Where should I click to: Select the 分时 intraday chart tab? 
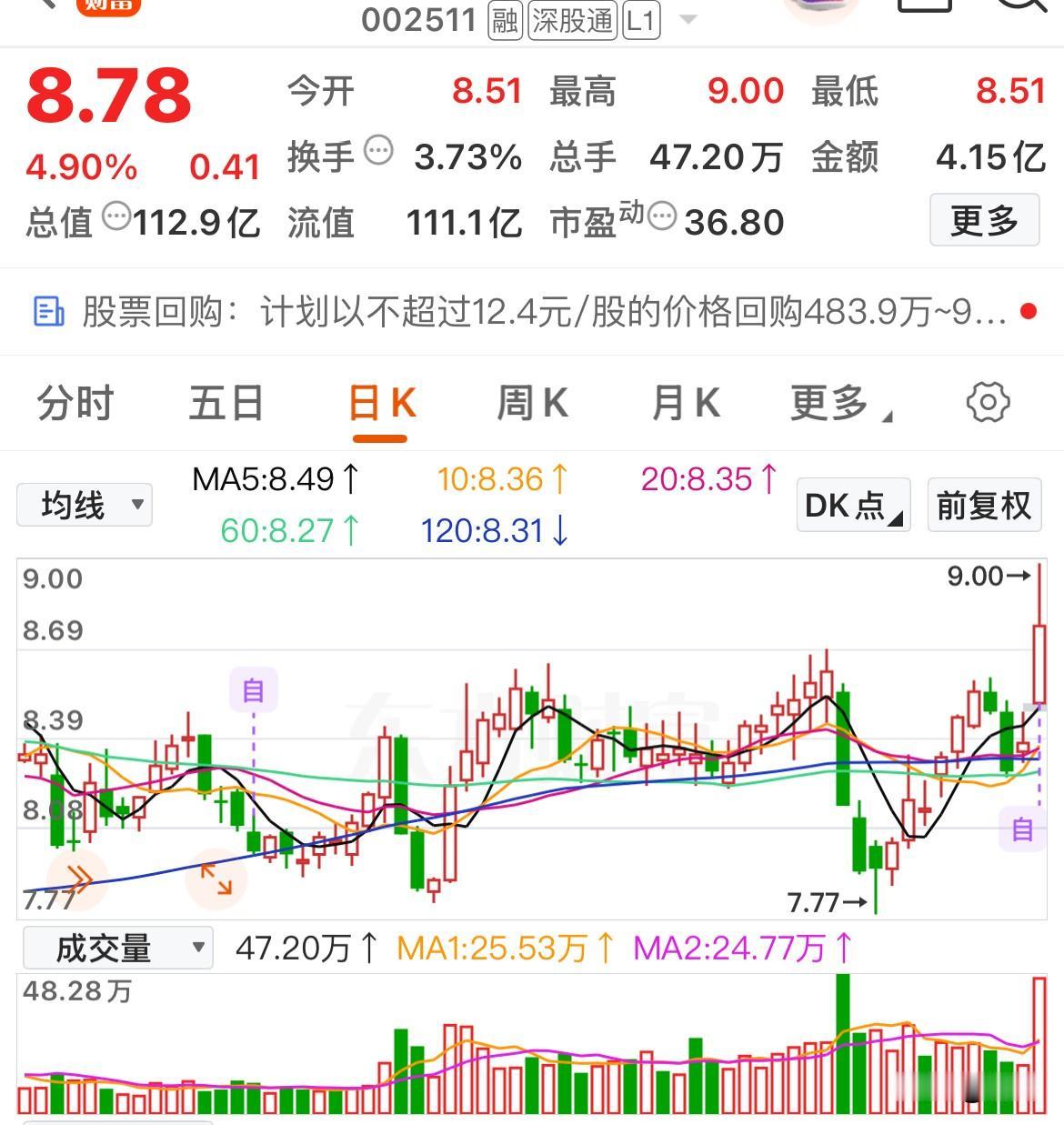(x=74, y=402)
